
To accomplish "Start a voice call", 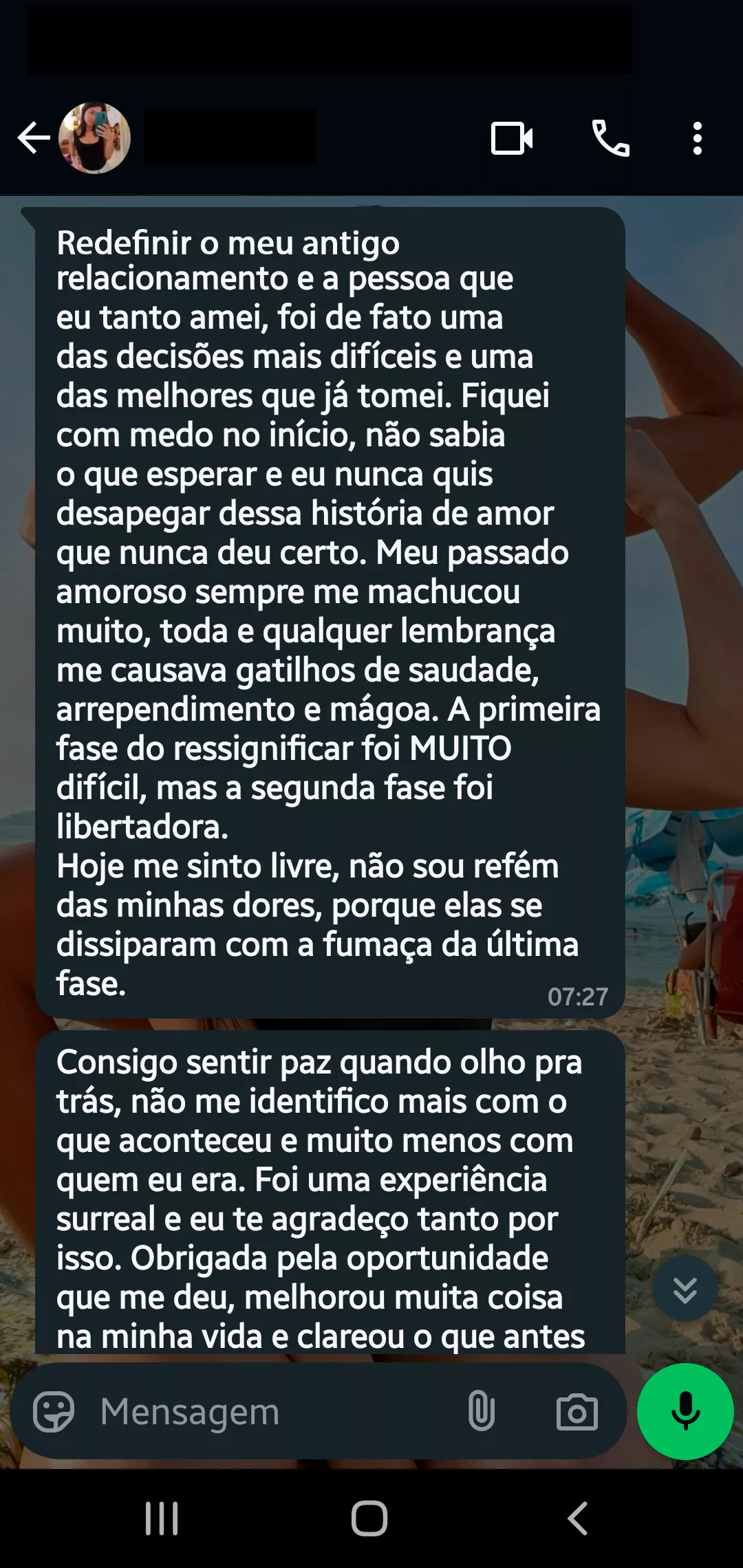I will (x=611, y=138).
